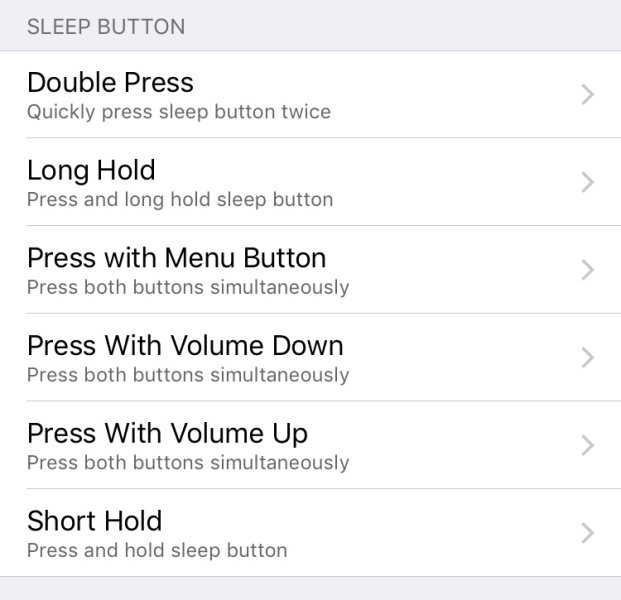Open Press with Menu Button options

pos(310,270)
